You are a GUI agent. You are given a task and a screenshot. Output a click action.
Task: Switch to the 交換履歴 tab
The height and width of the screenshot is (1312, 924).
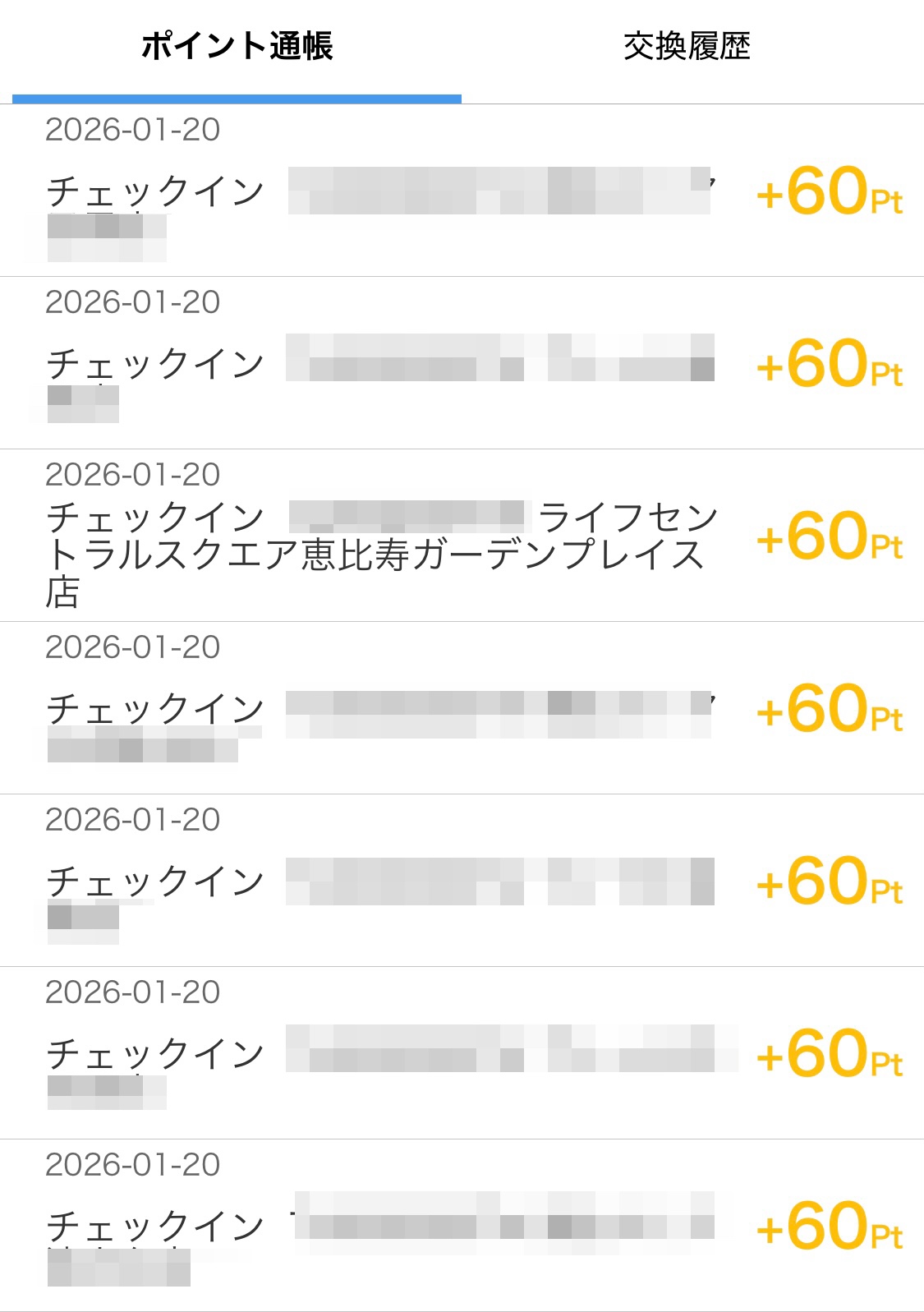pos(687,47)
